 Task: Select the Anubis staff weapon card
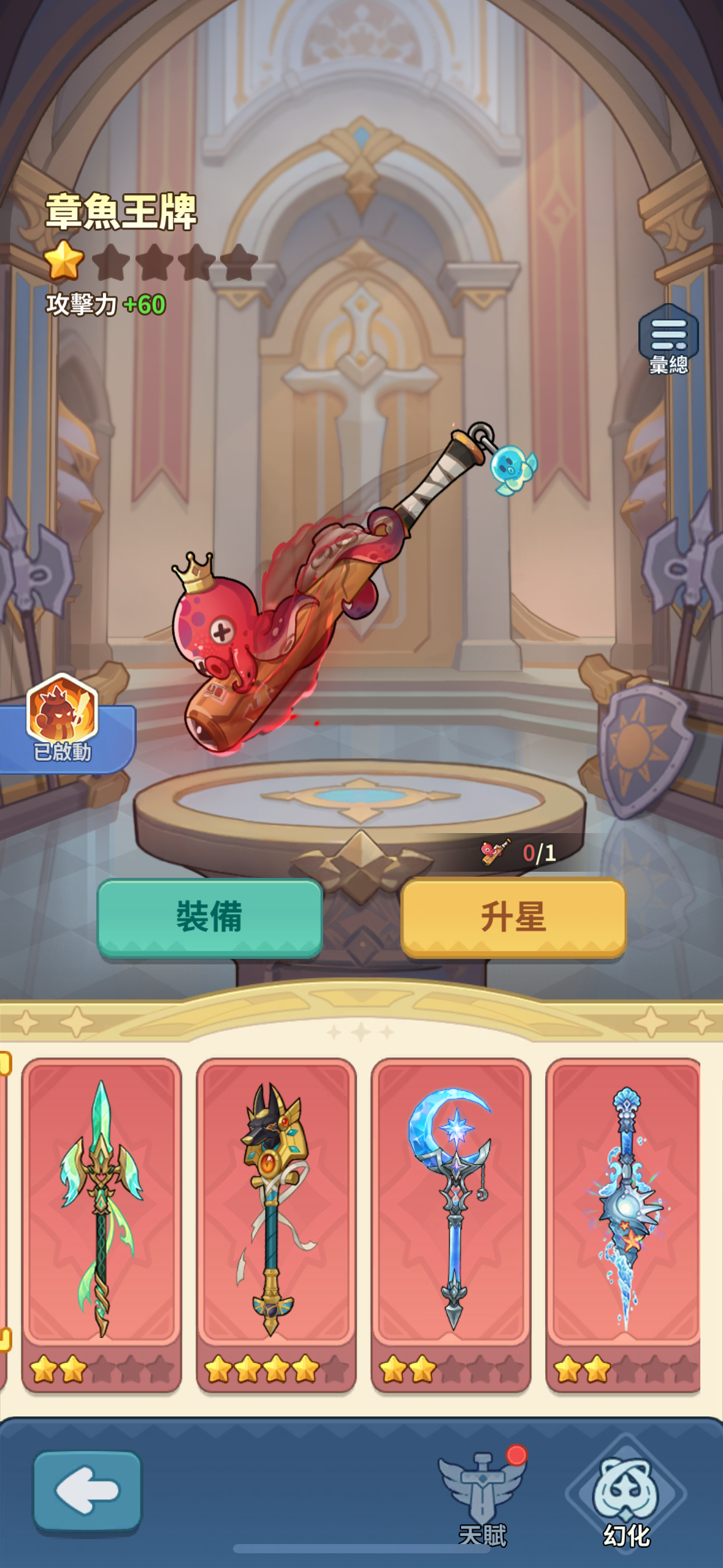pos(276,1223)
